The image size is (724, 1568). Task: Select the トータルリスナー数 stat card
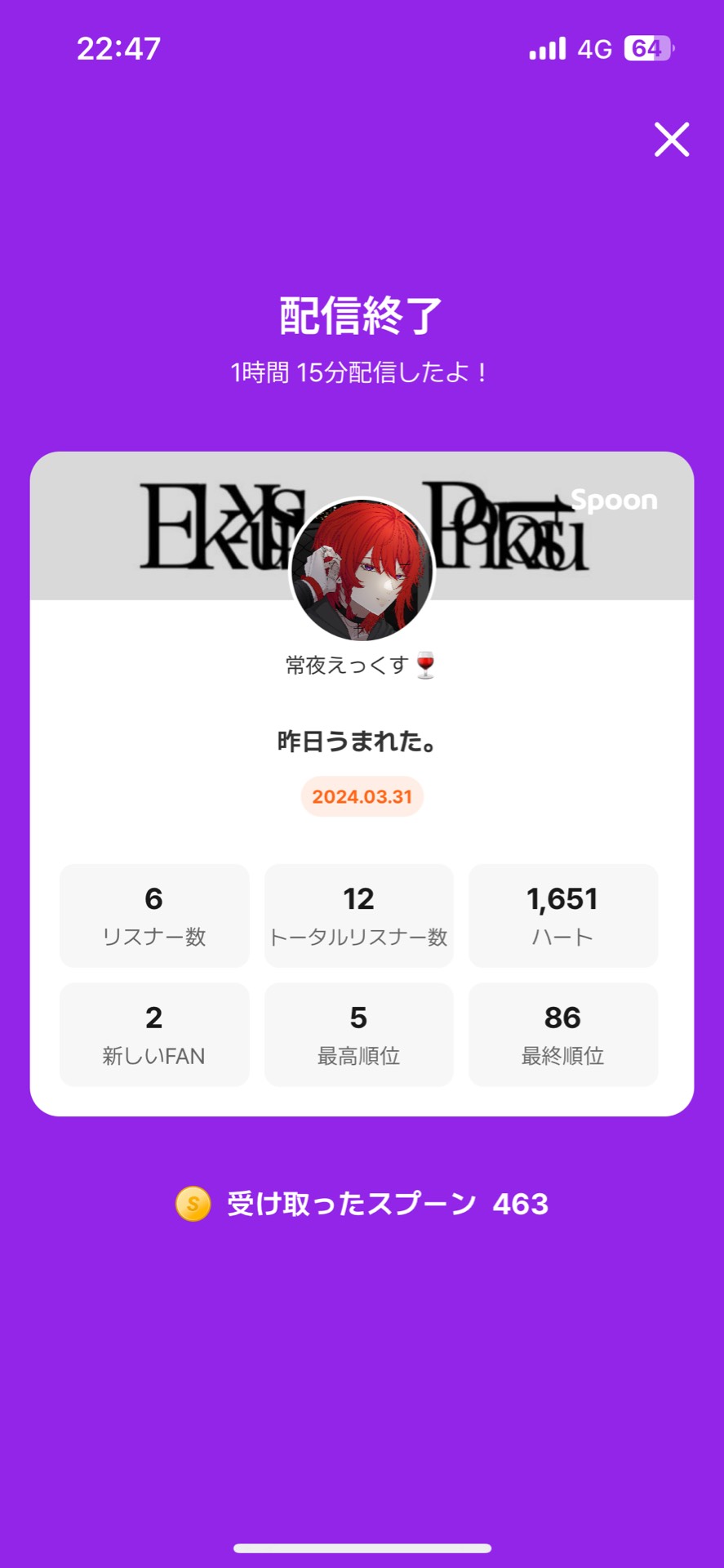359,915
